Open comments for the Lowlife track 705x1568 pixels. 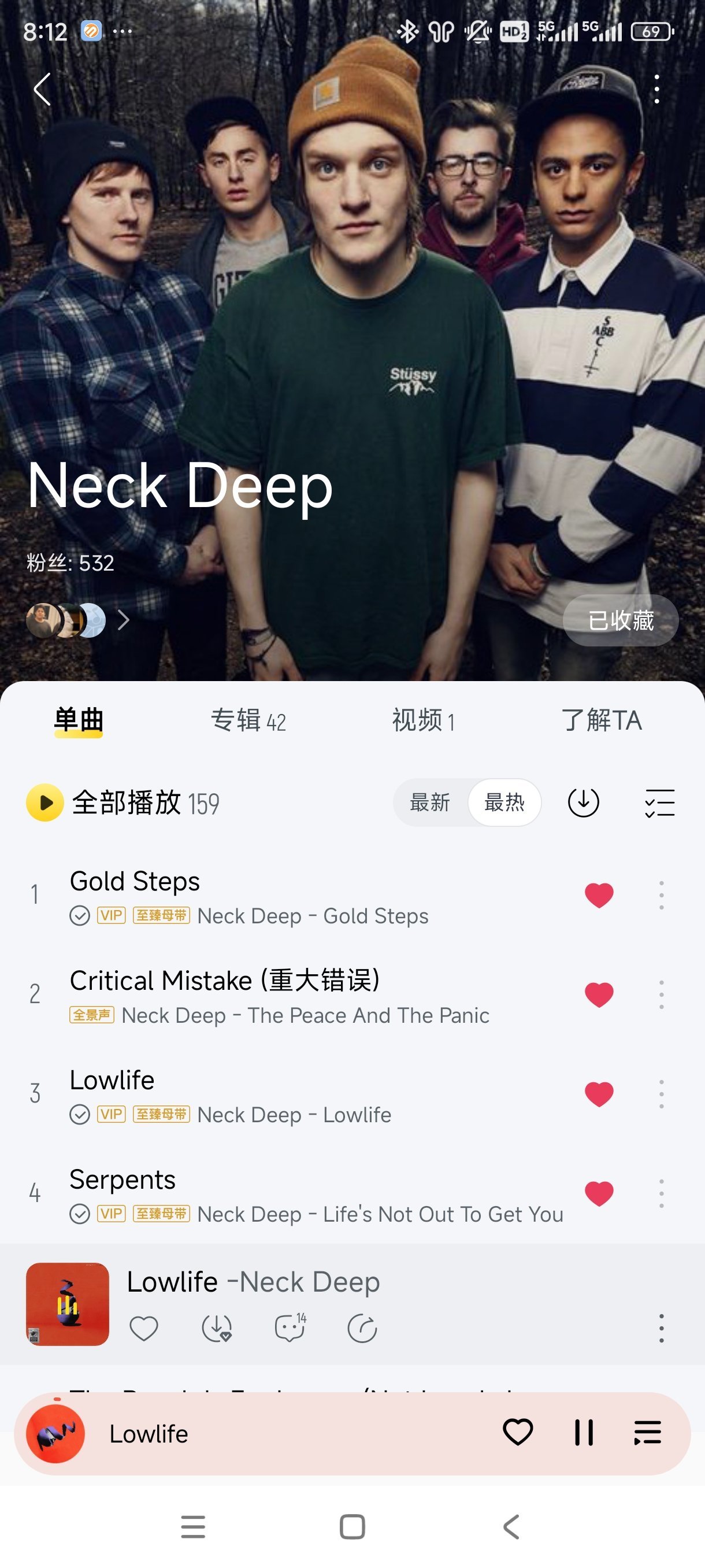coord(290,1328)
